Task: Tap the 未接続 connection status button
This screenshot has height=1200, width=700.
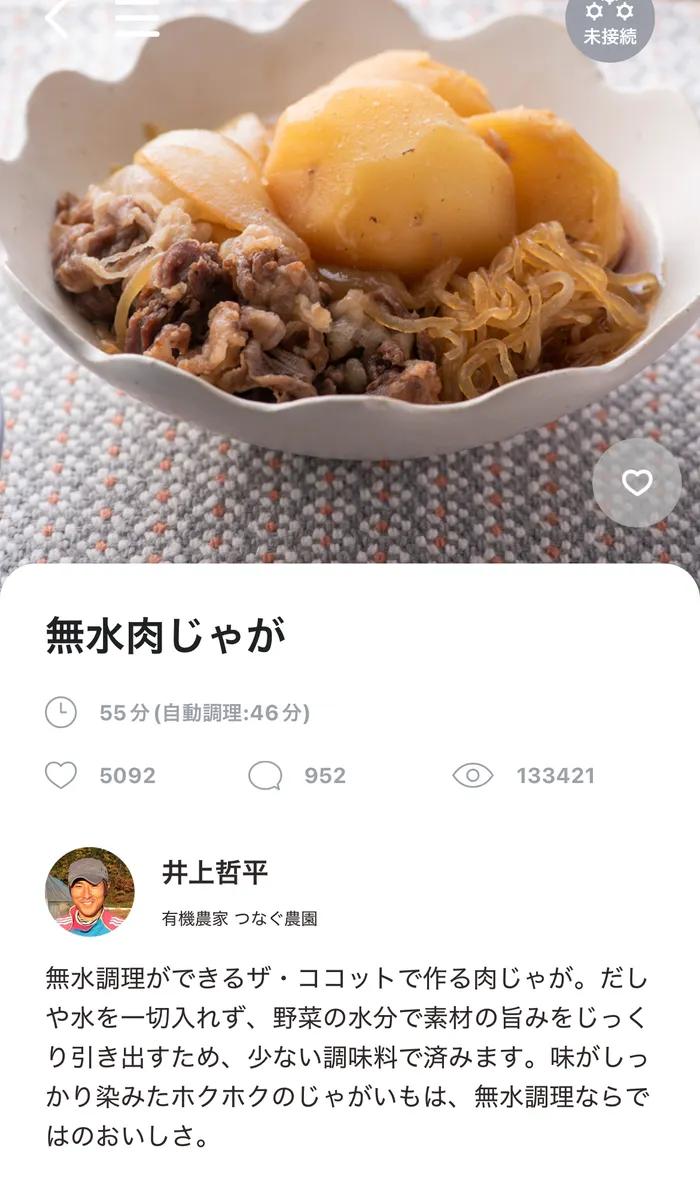Action: click(x=610, y=24)
